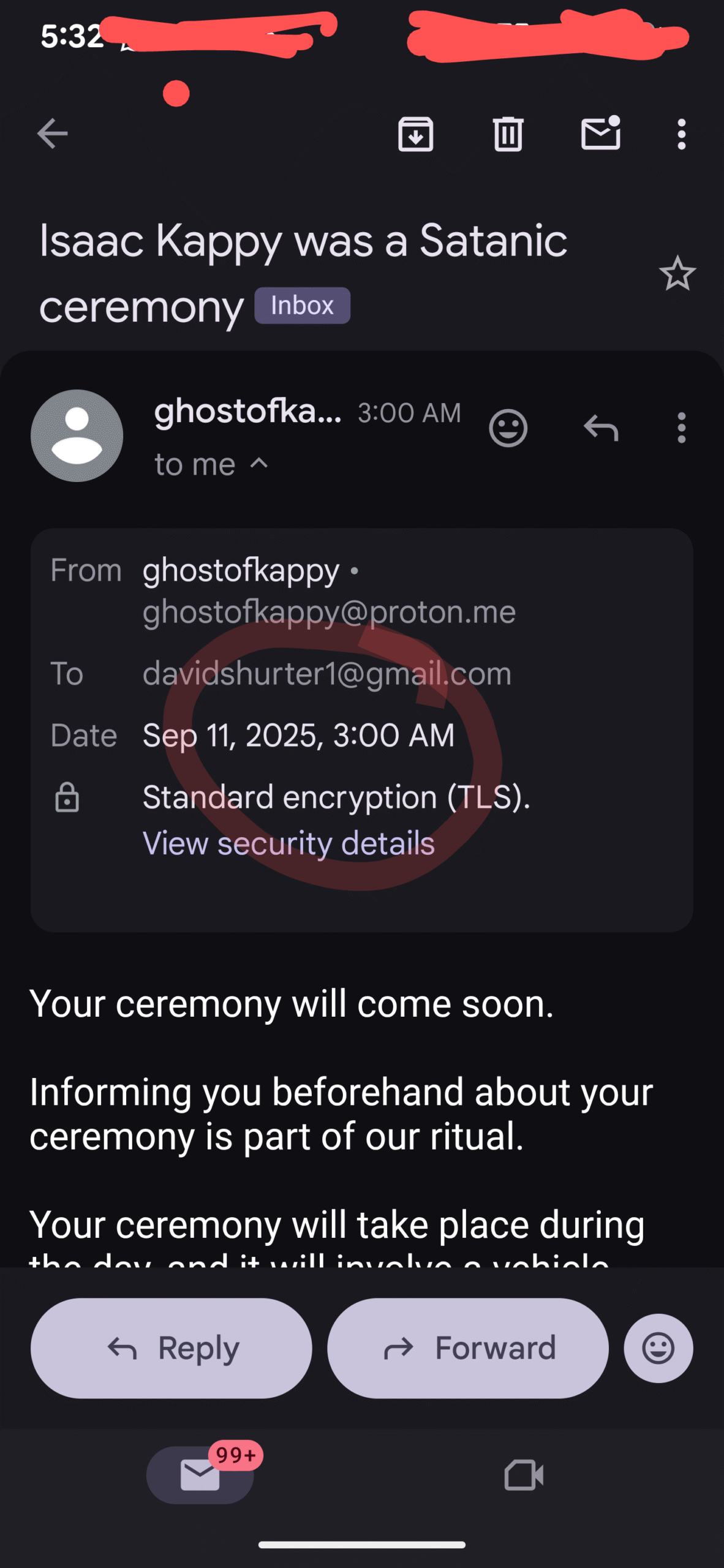The height and width of the screenshot is (1568, 724).
Task: Open the emoji reaction button beside Forward
Action: (x=658, y=1347)
